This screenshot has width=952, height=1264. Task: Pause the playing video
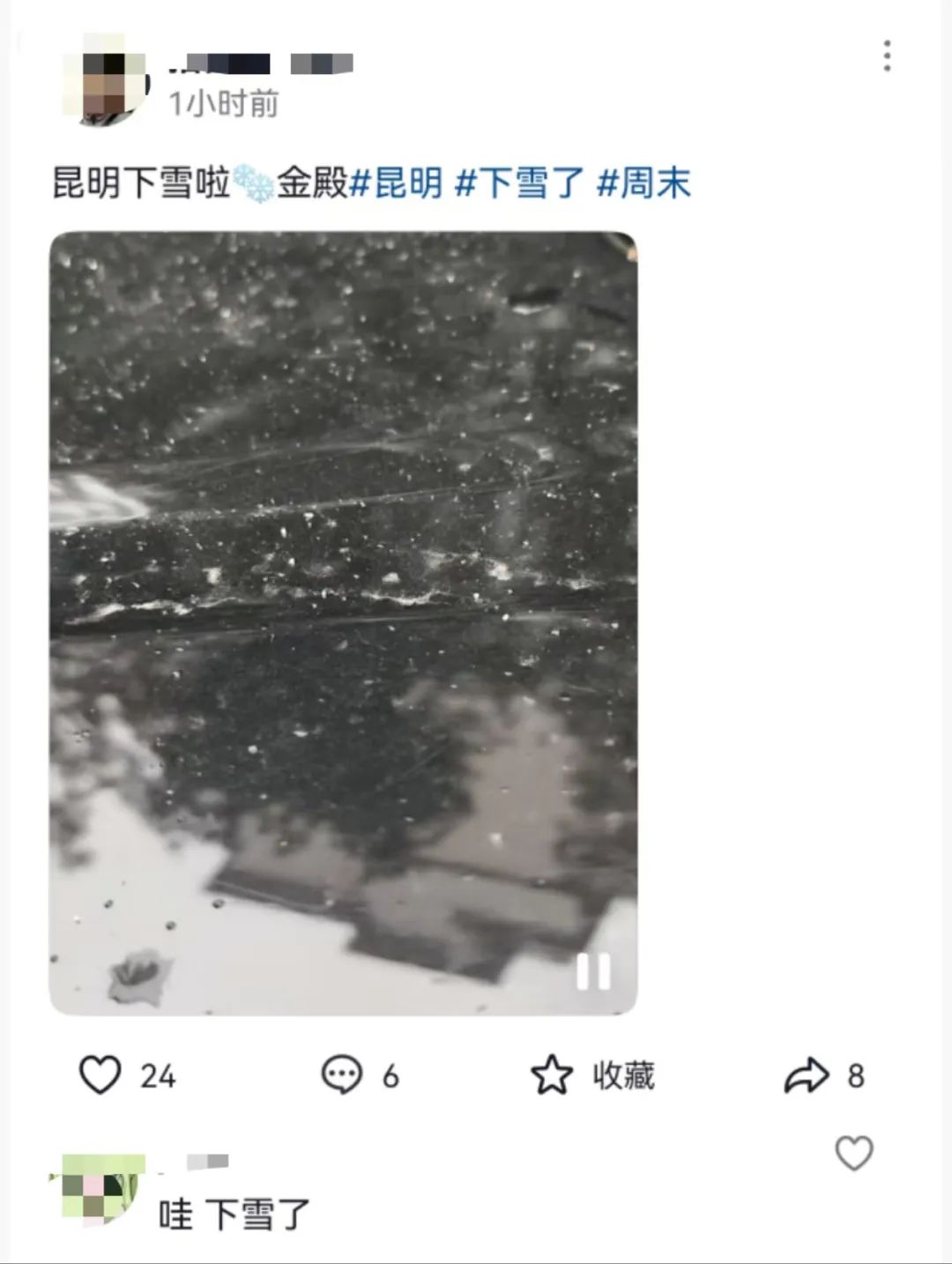tap(595, 970)
